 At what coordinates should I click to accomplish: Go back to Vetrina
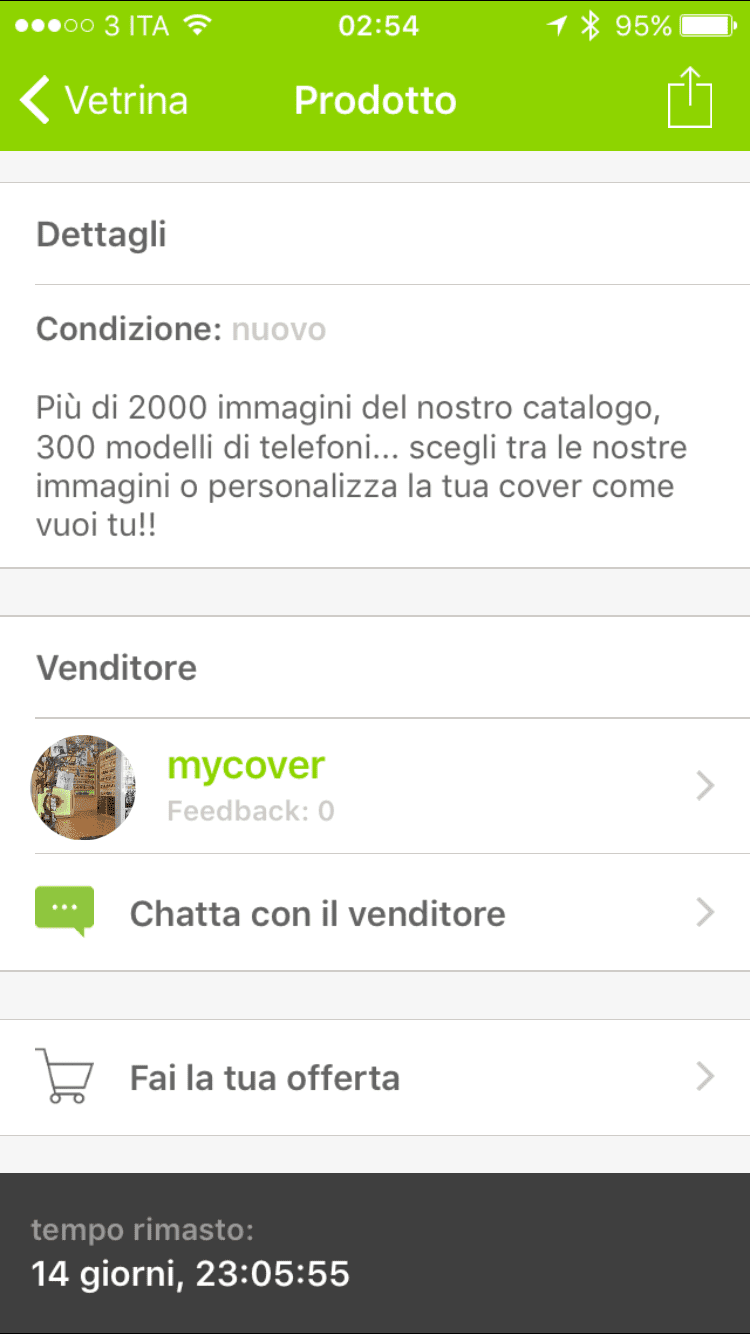pos(103,101)
